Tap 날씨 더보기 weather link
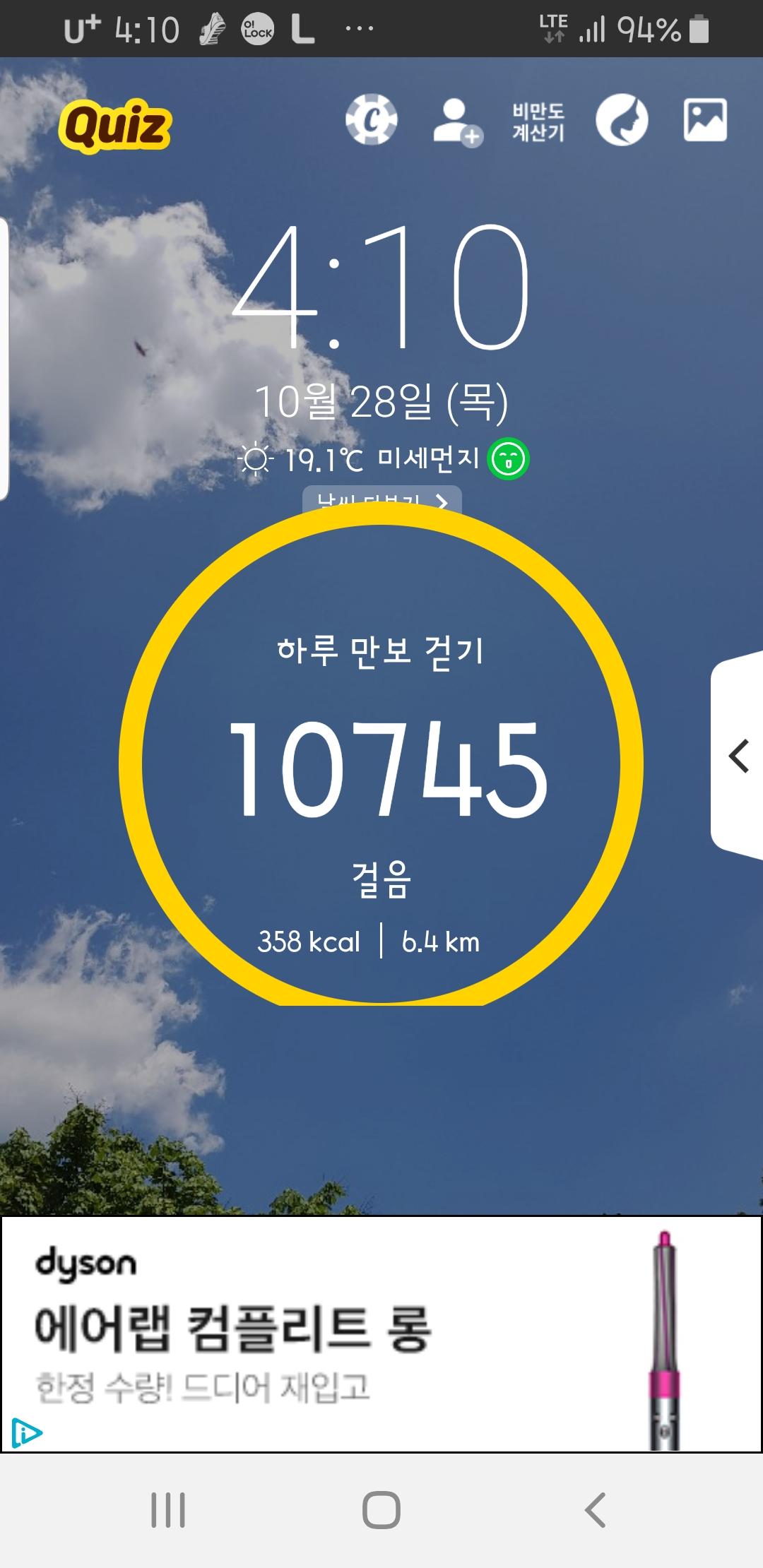Viewport: 763px width, 1568px height. click(x=382, y=499)
